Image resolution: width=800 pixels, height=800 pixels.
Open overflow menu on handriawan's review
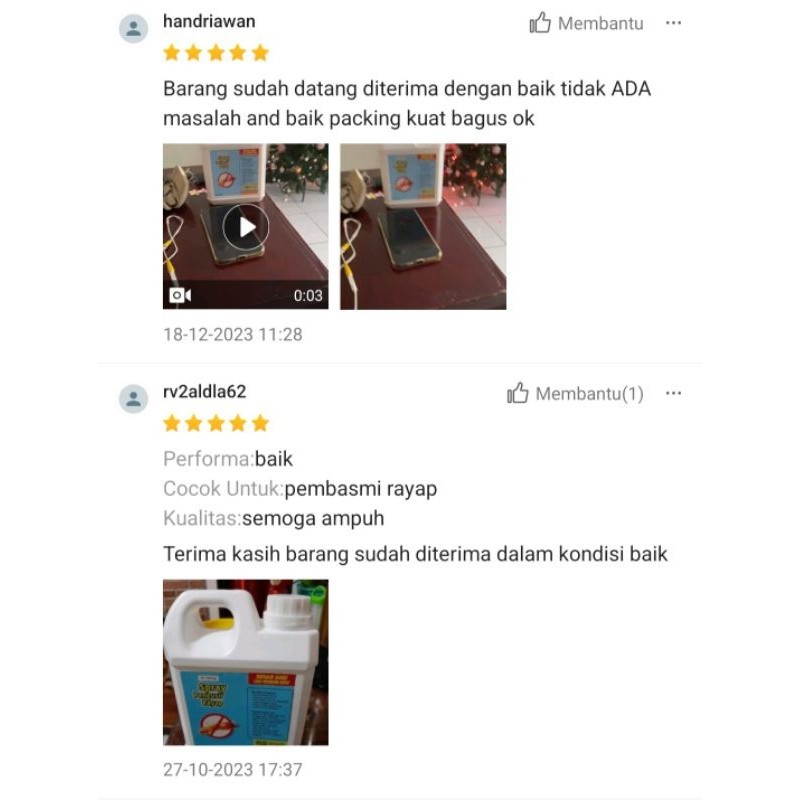click(674, 23)
